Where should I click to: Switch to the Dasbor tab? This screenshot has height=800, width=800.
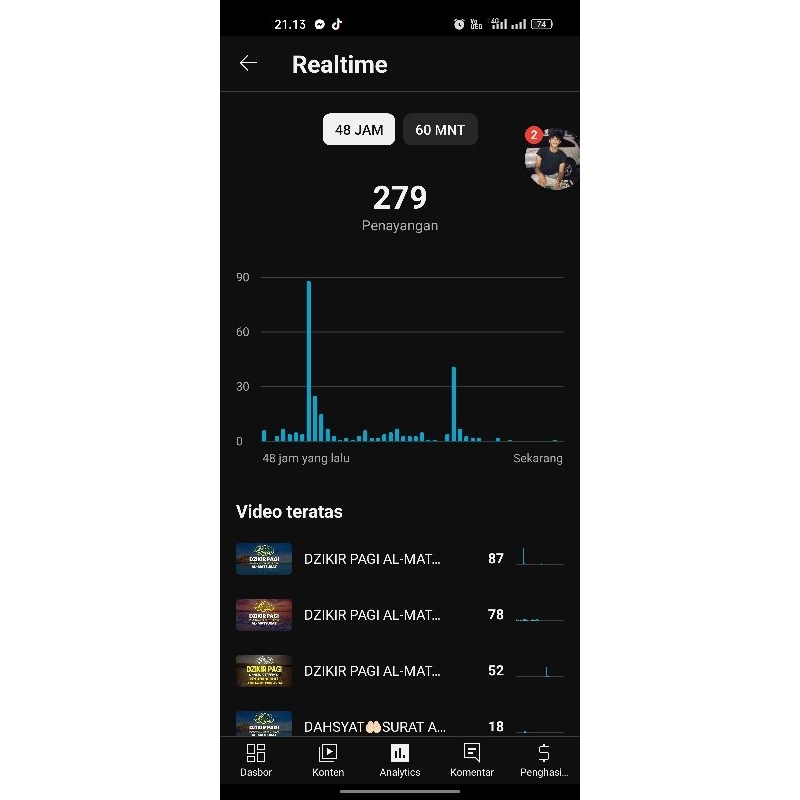256,760
